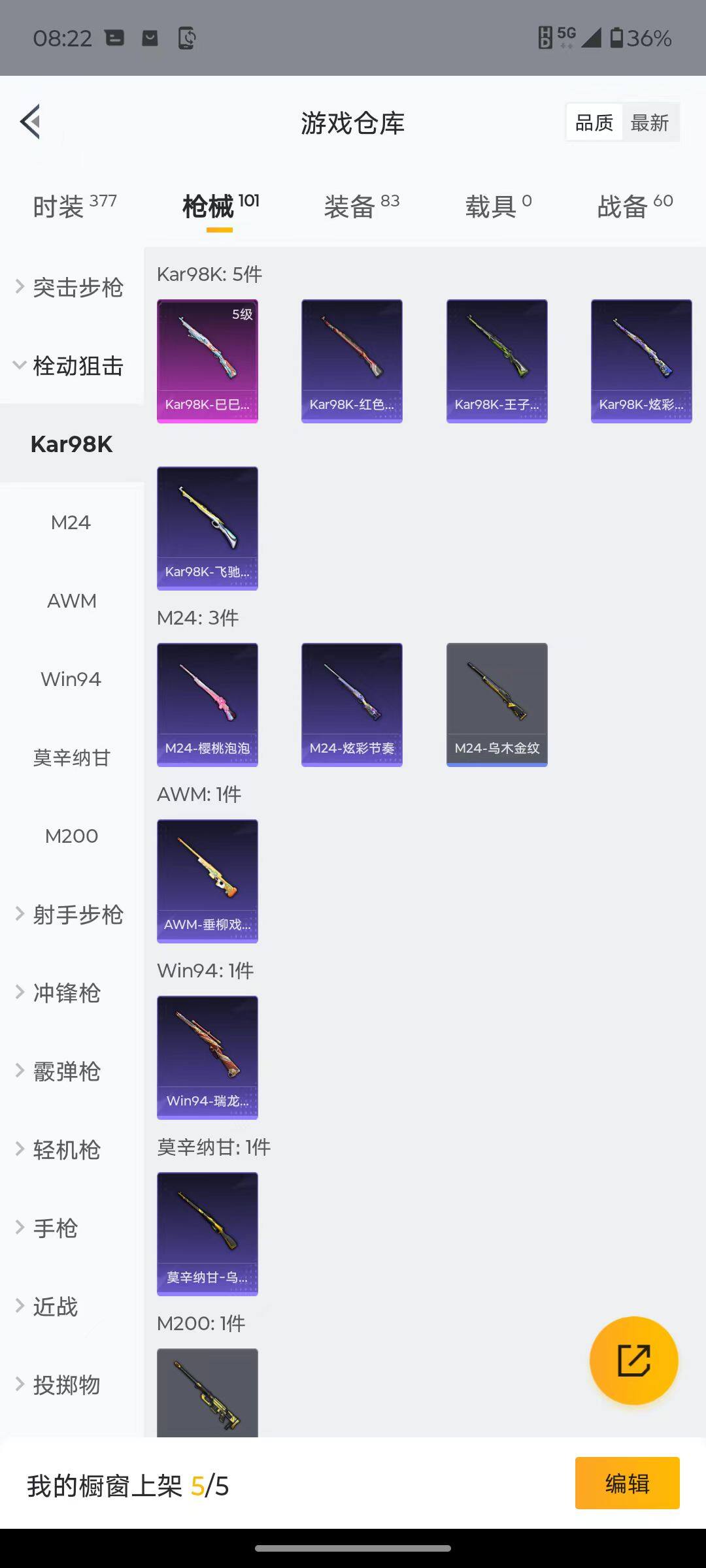Keep sorting set to 最新

click(650, 122)
